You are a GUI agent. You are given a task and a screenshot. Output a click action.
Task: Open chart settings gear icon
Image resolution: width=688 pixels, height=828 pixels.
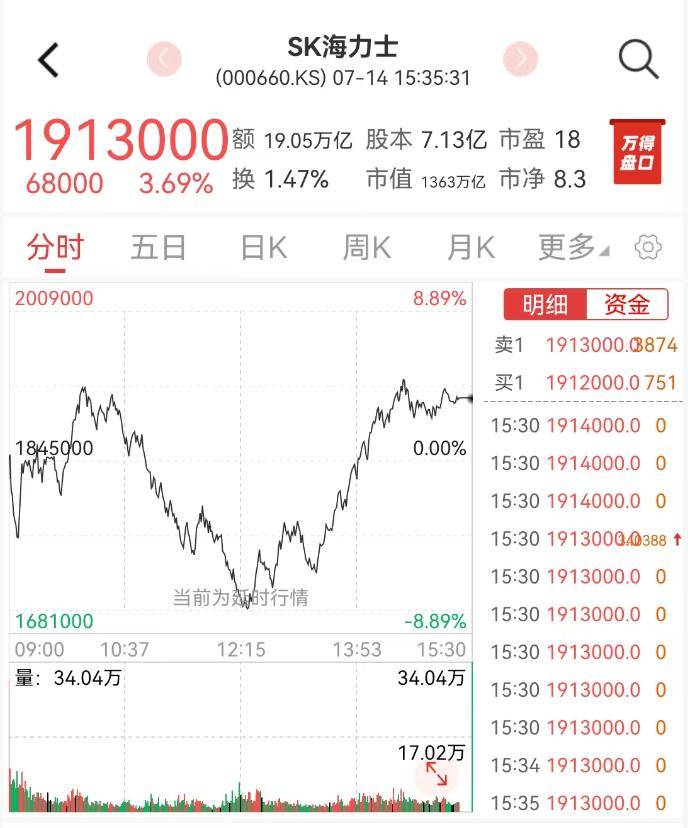[648, 247]
